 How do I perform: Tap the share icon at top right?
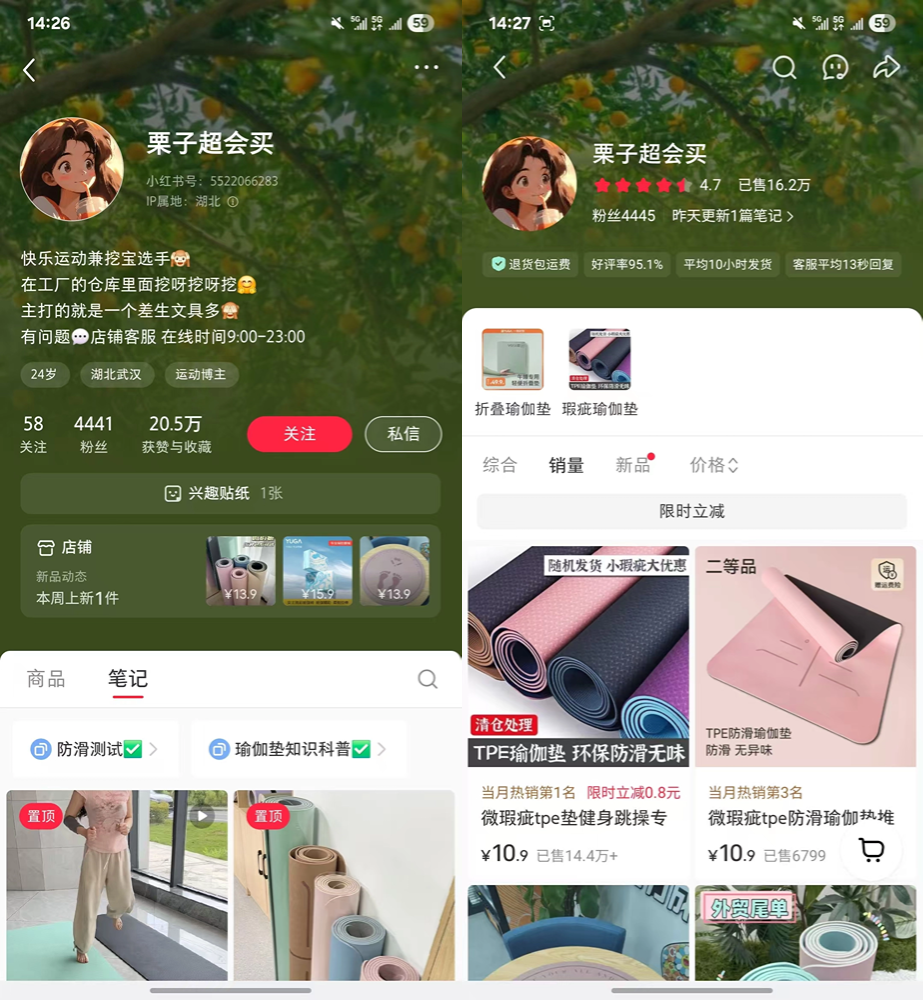pos(886,68)
